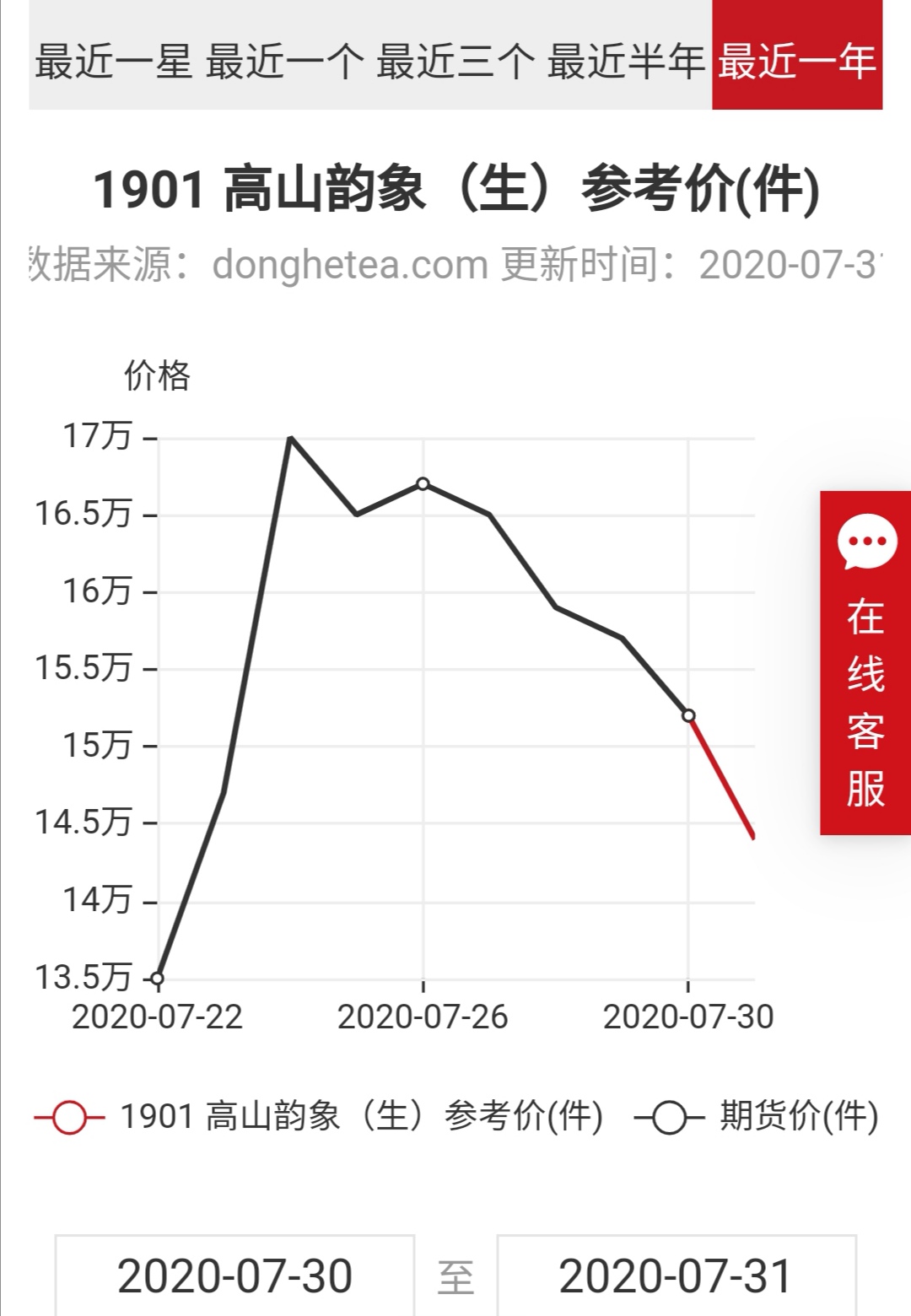Viewport: 911px width, 1316px height.
Task: Open the start date field 2020-07-30
Action: (x=234, y=1276)
